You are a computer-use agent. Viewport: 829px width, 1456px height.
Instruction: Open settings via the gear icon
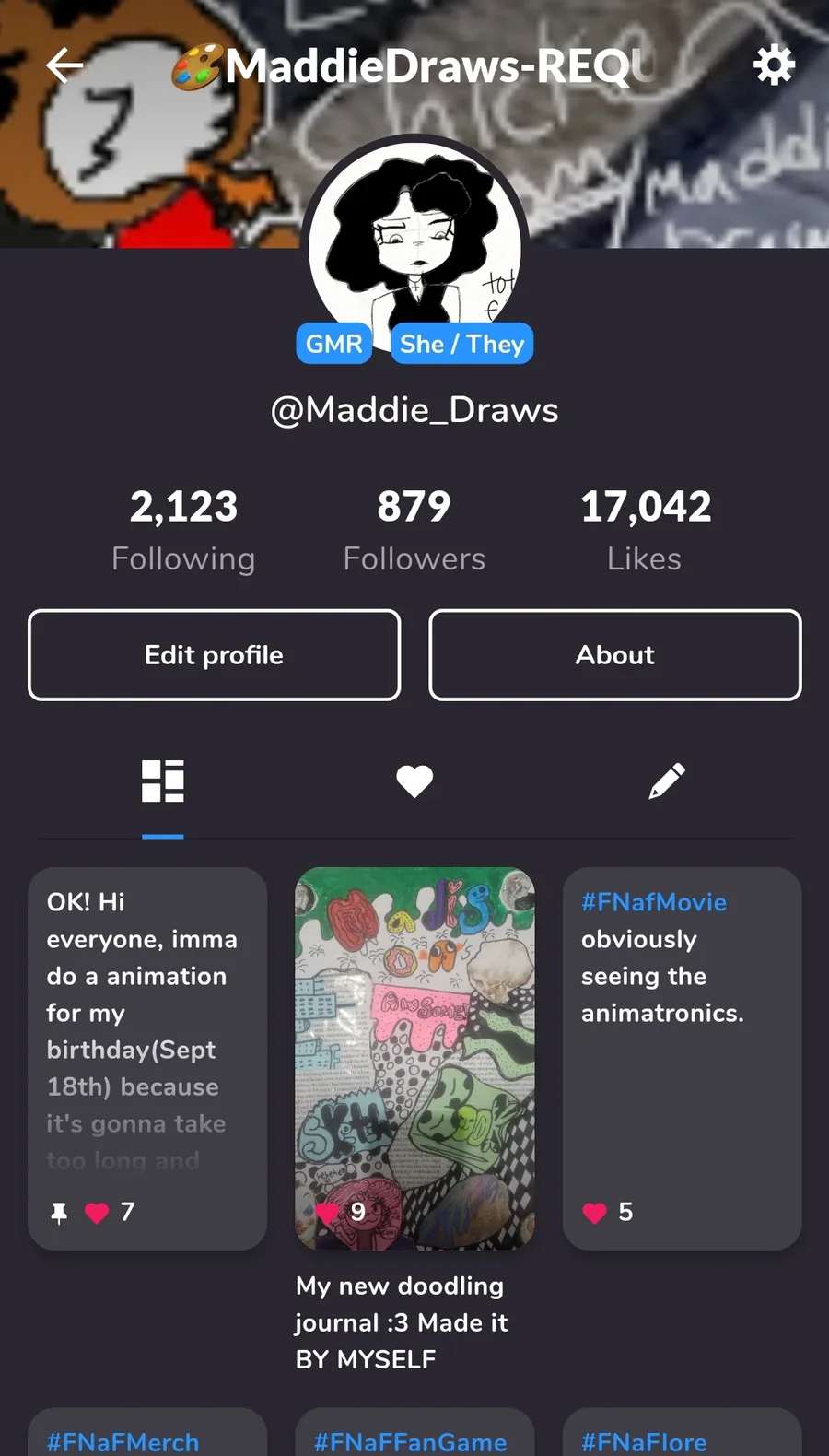(x=774, y=65)
